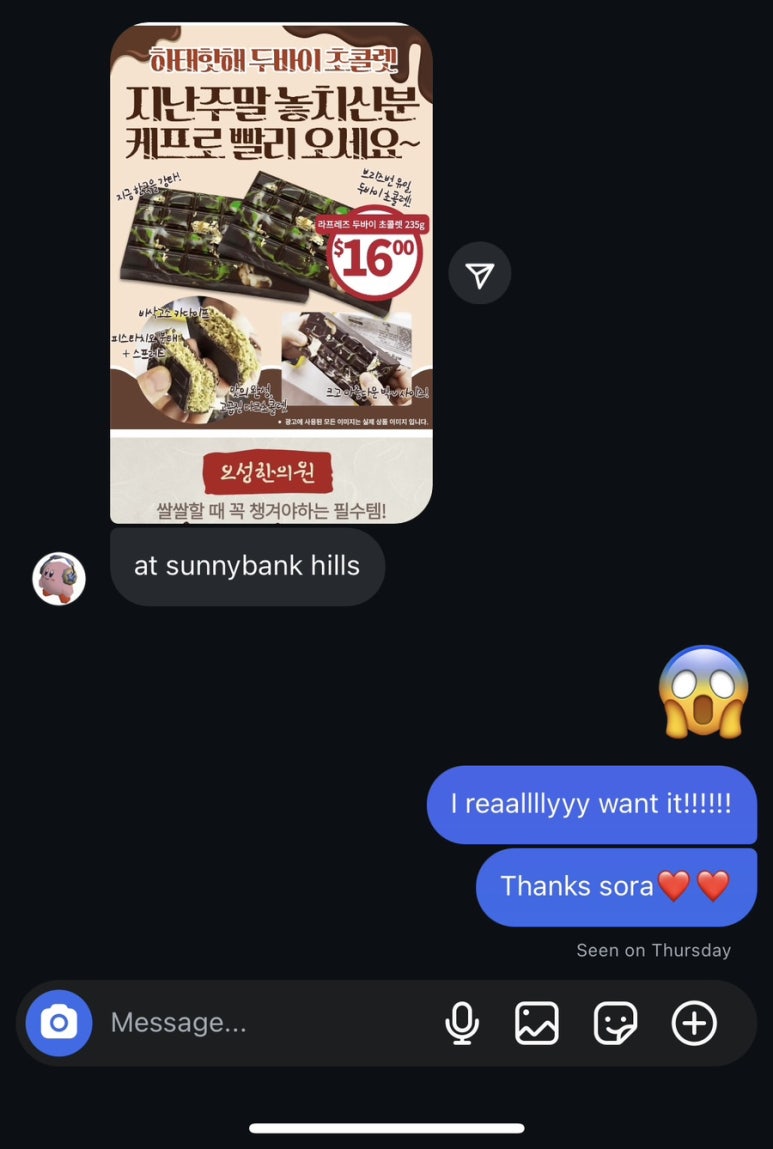Attach a photo from the gallery
773x1149 pixels.
point(537,1023)
